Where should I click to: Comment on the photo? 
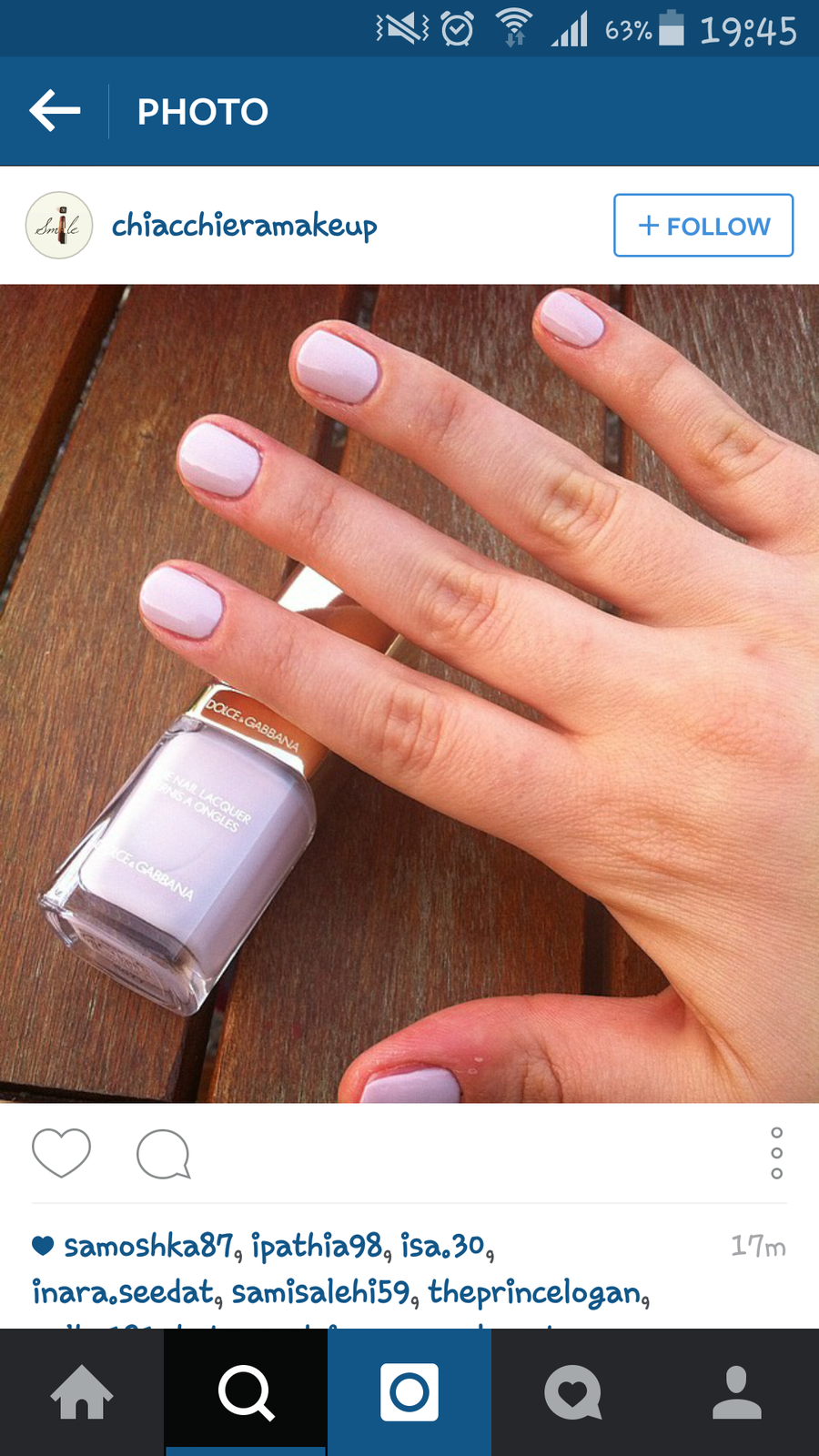coord(164,1154)
